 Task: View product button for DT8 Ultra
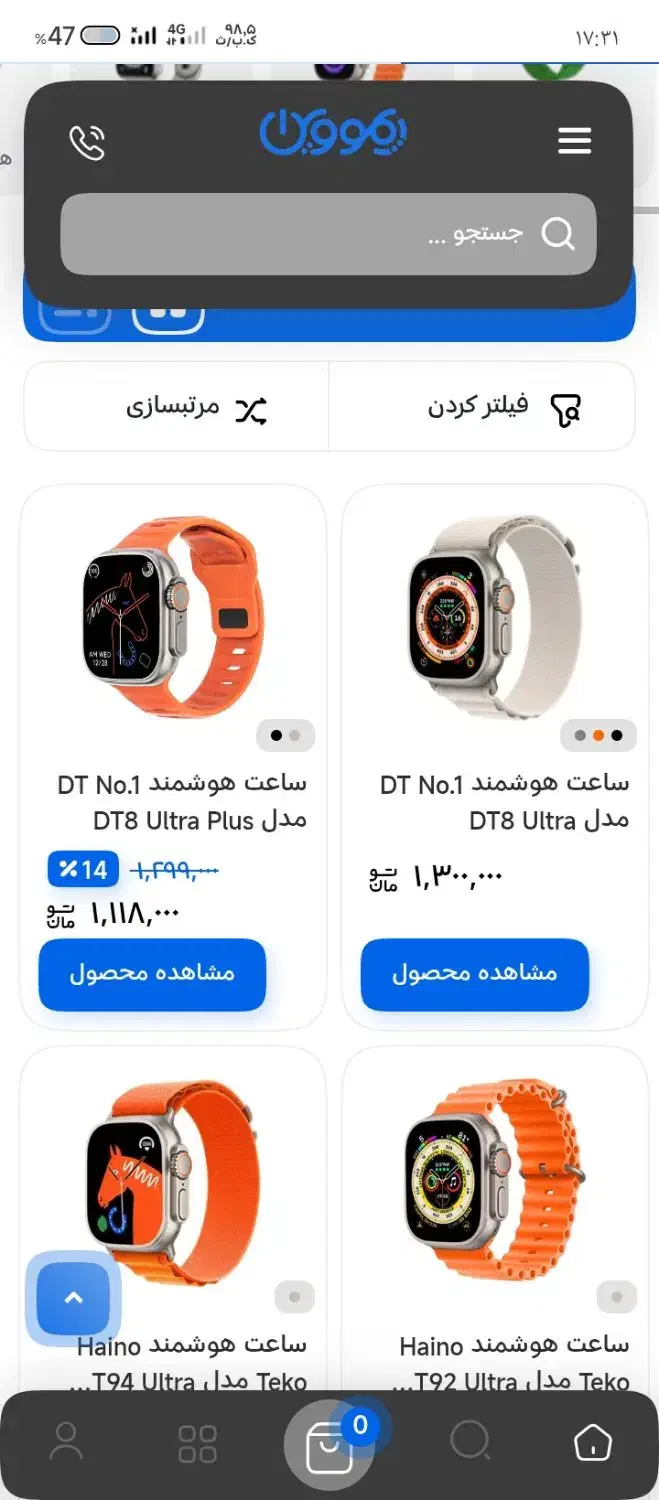pos(474,973)
